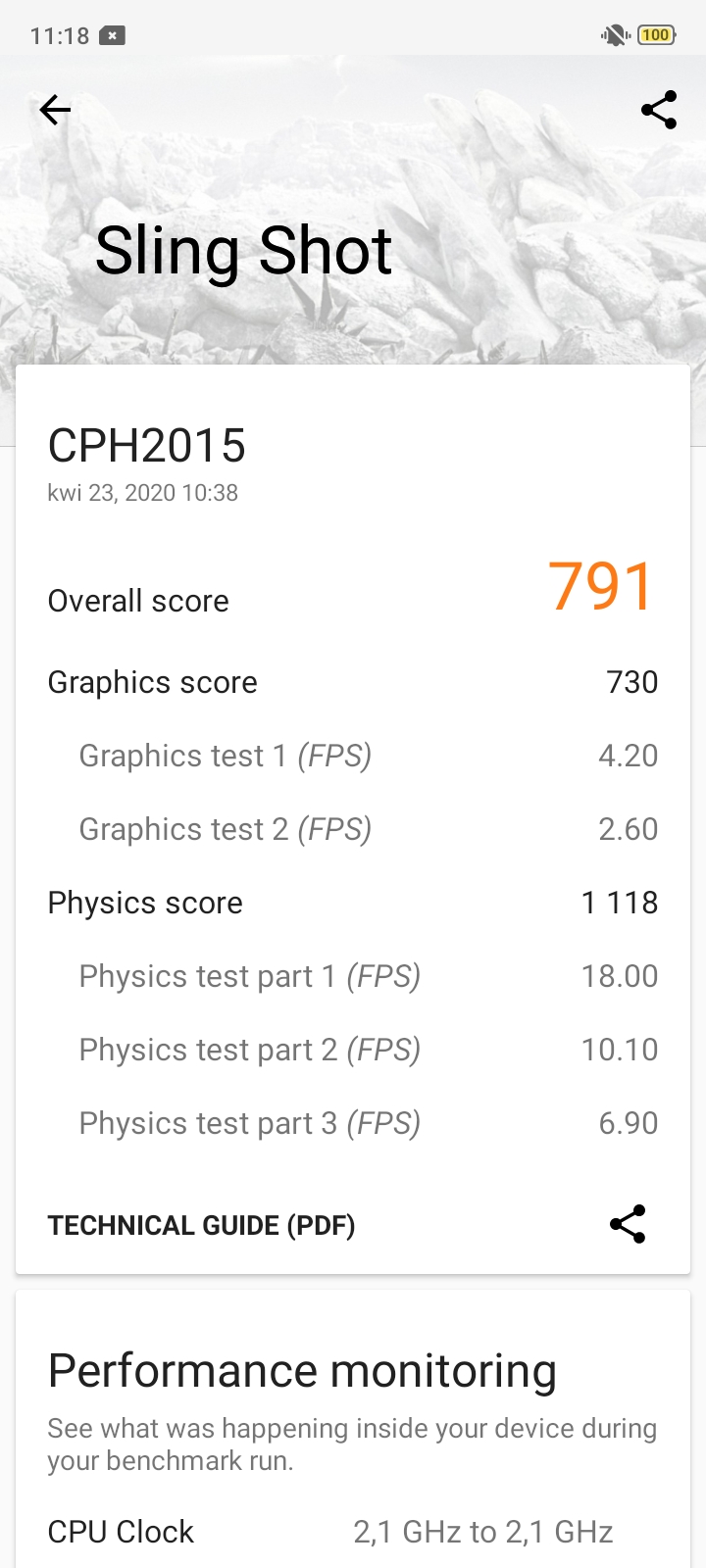Open the Technical Guide (PDF)
The image size is (706, 1568).
point(201,1225)
